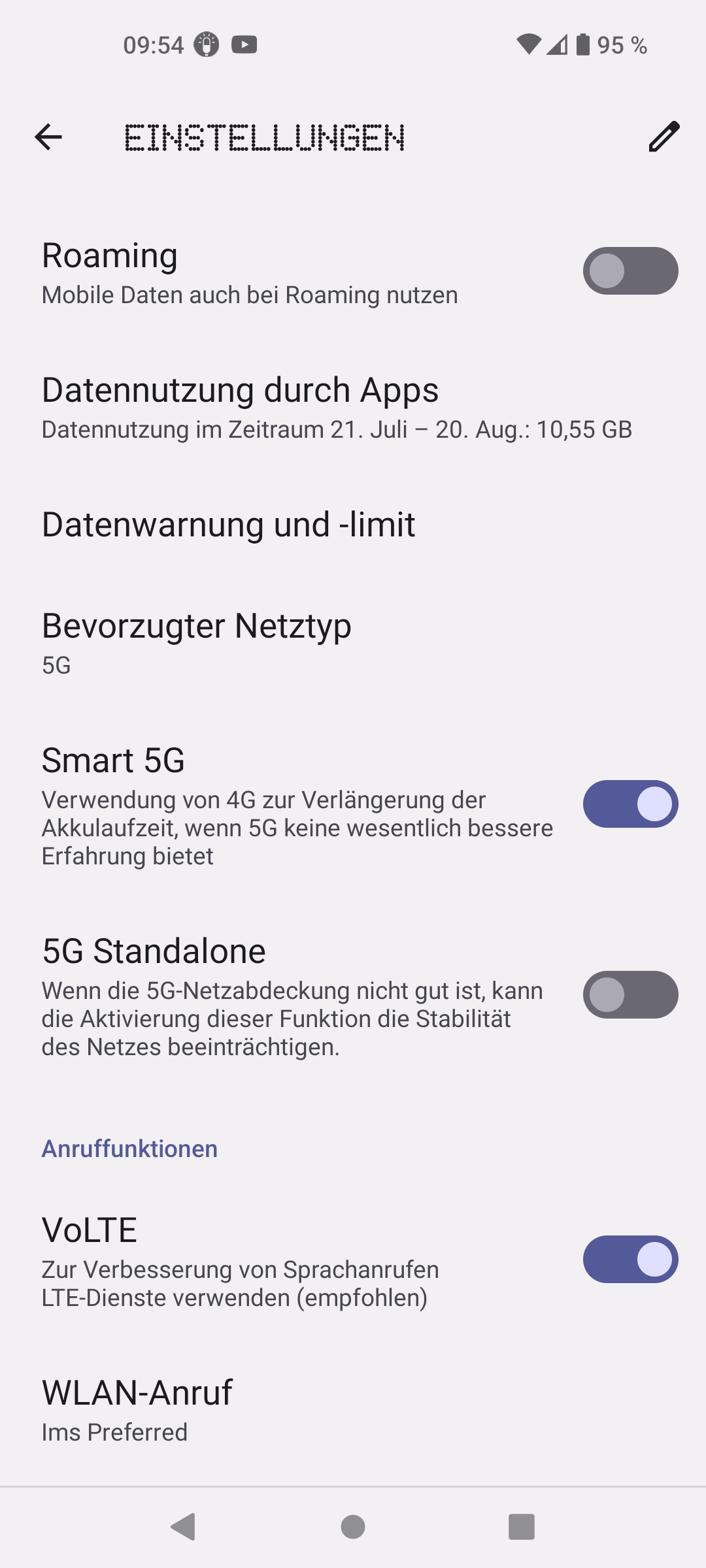Enable the Roaming switch
706x1568 pixels.
tap(630, 271)
